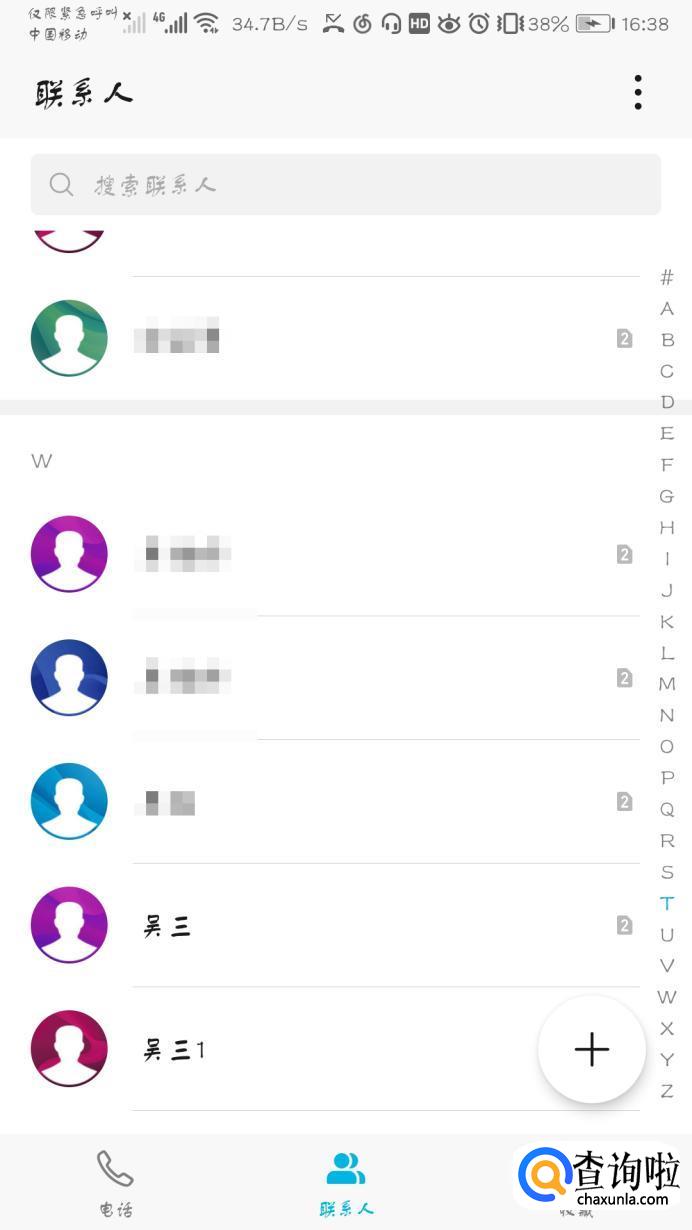Jump to # section in index

point(667,277)
